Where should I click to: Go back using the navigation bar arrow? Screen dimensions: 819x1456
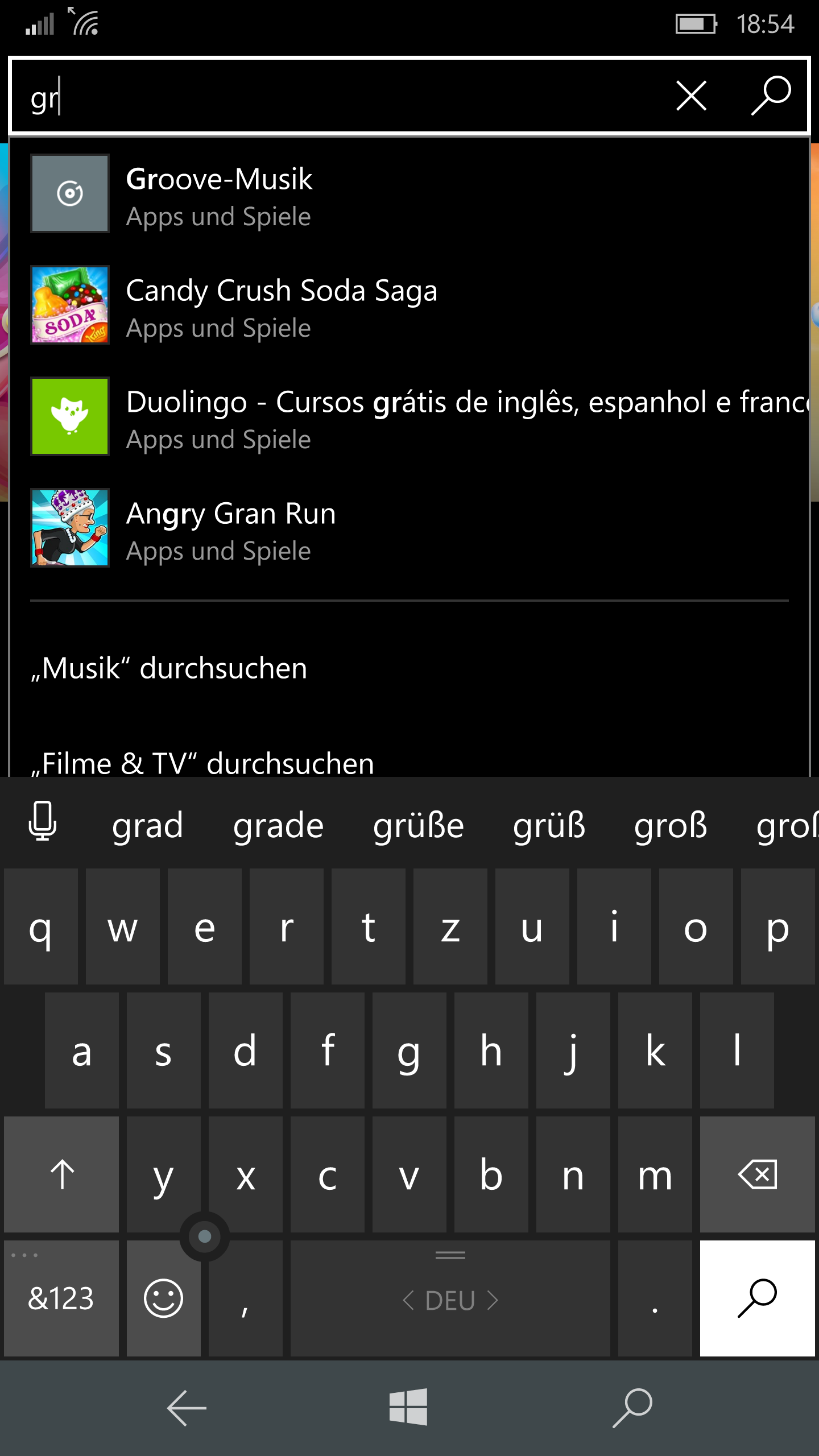click(187, 1408)
